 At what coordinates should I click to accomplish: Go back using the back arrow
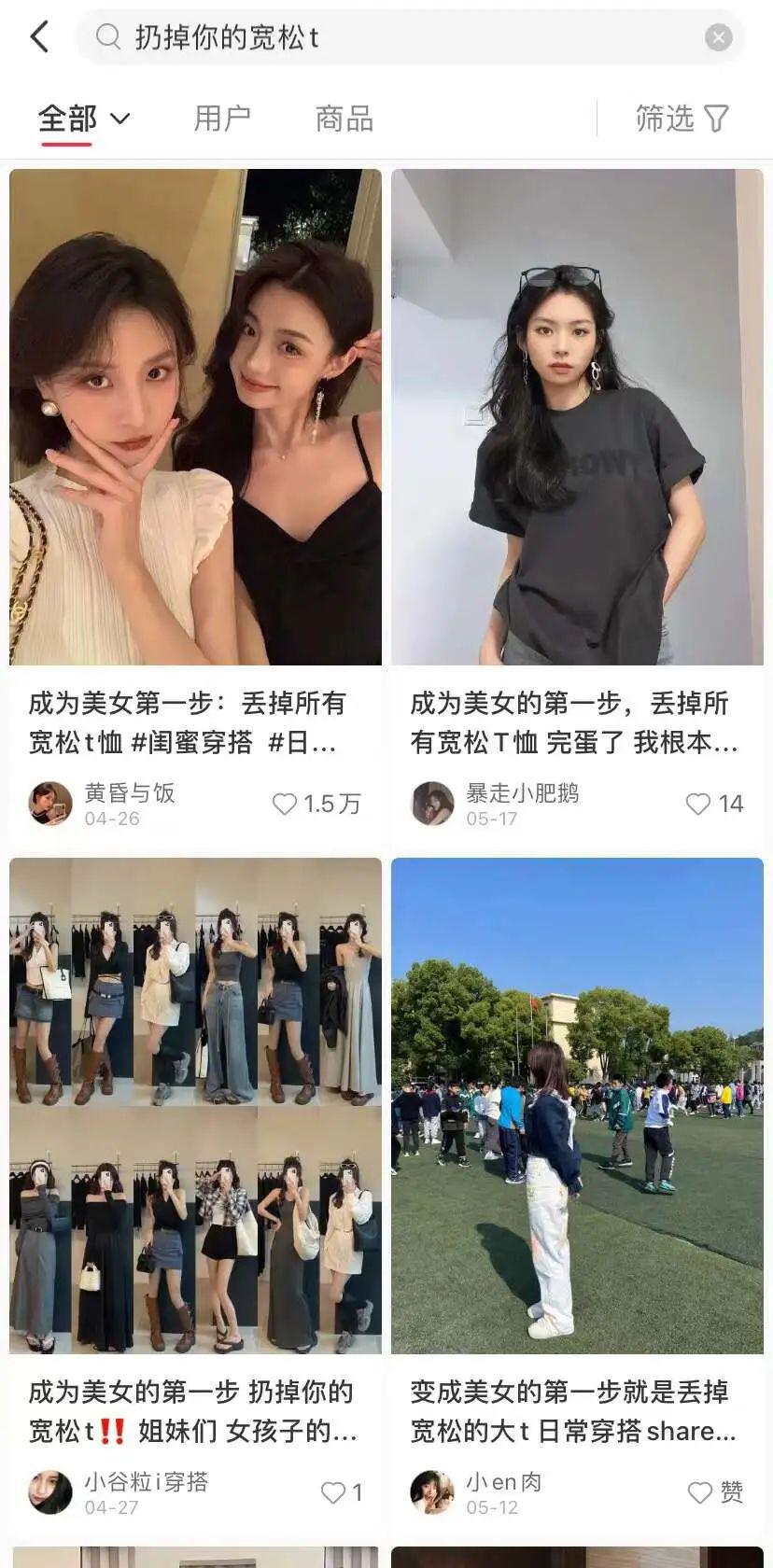[x=39, y=37]
